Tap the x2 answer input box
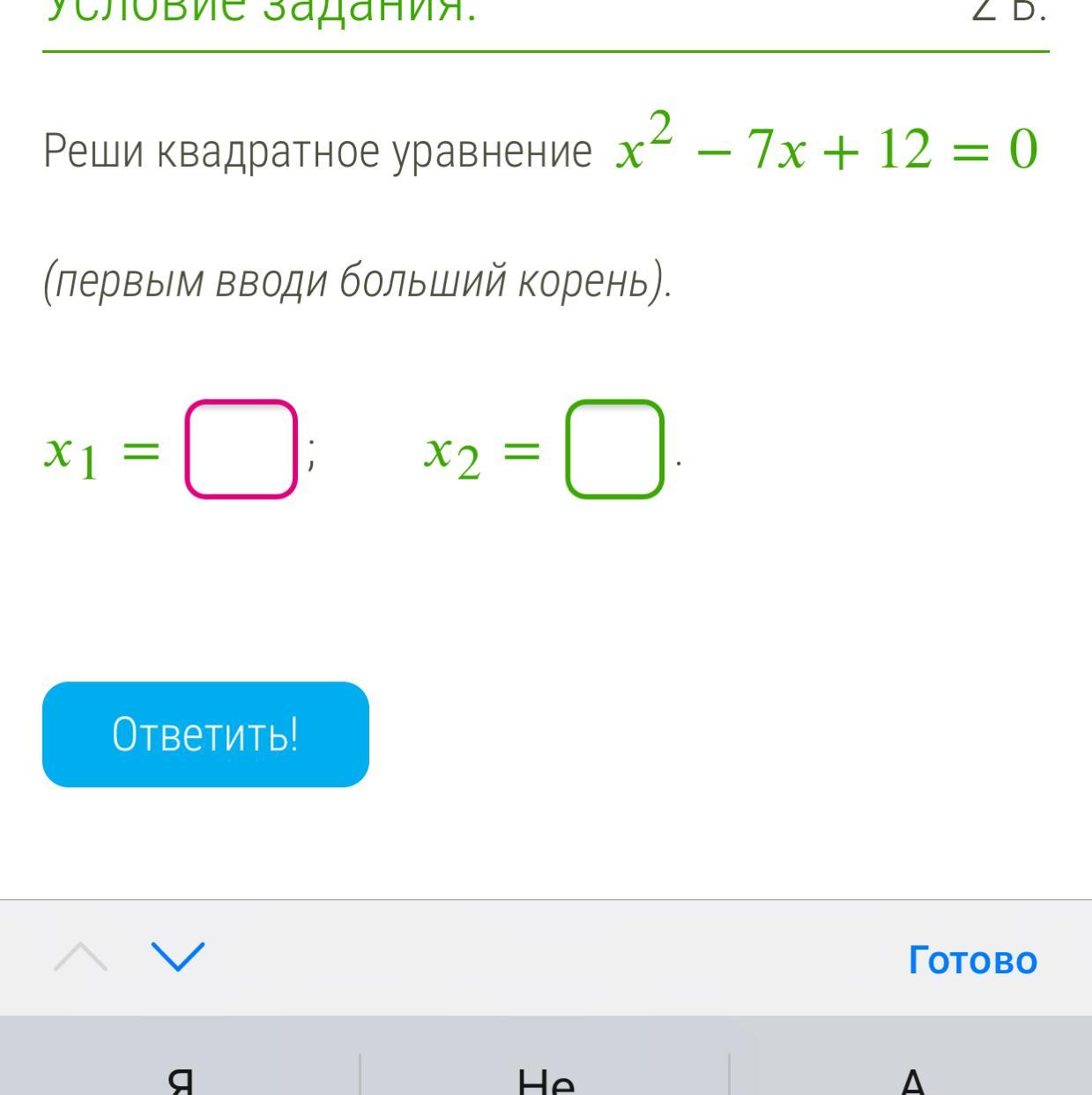The image size is (1092, 1095). 614,450
